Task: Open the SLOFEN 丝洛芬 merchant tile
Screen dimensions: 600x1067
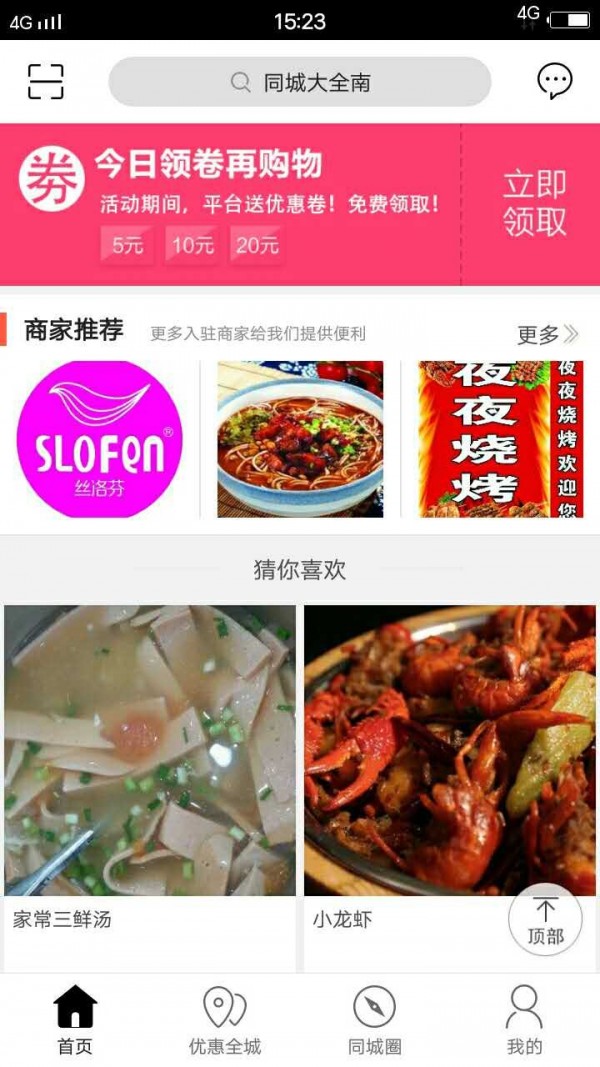Action: (100, 439)
